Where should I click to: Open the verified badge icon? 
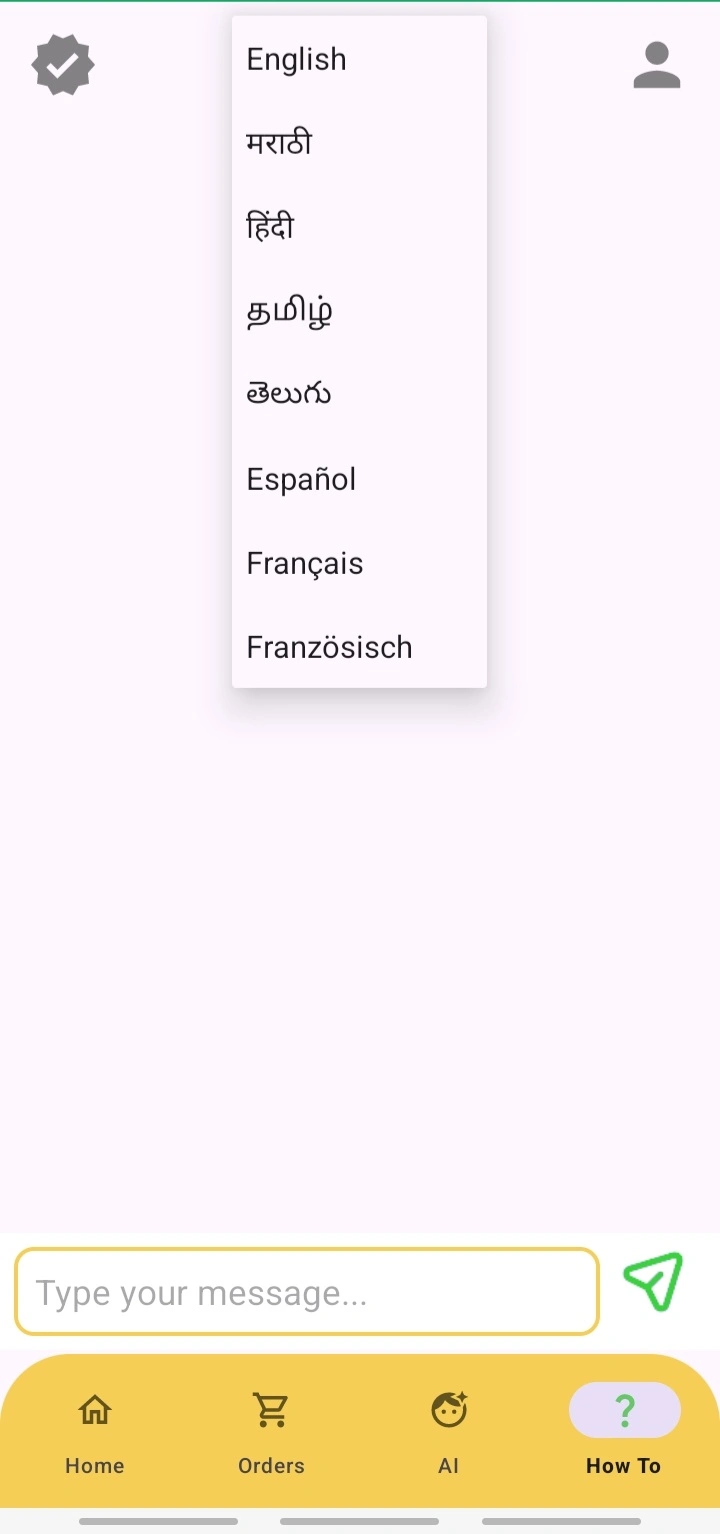pyautogui.click(x=63, y=65)
